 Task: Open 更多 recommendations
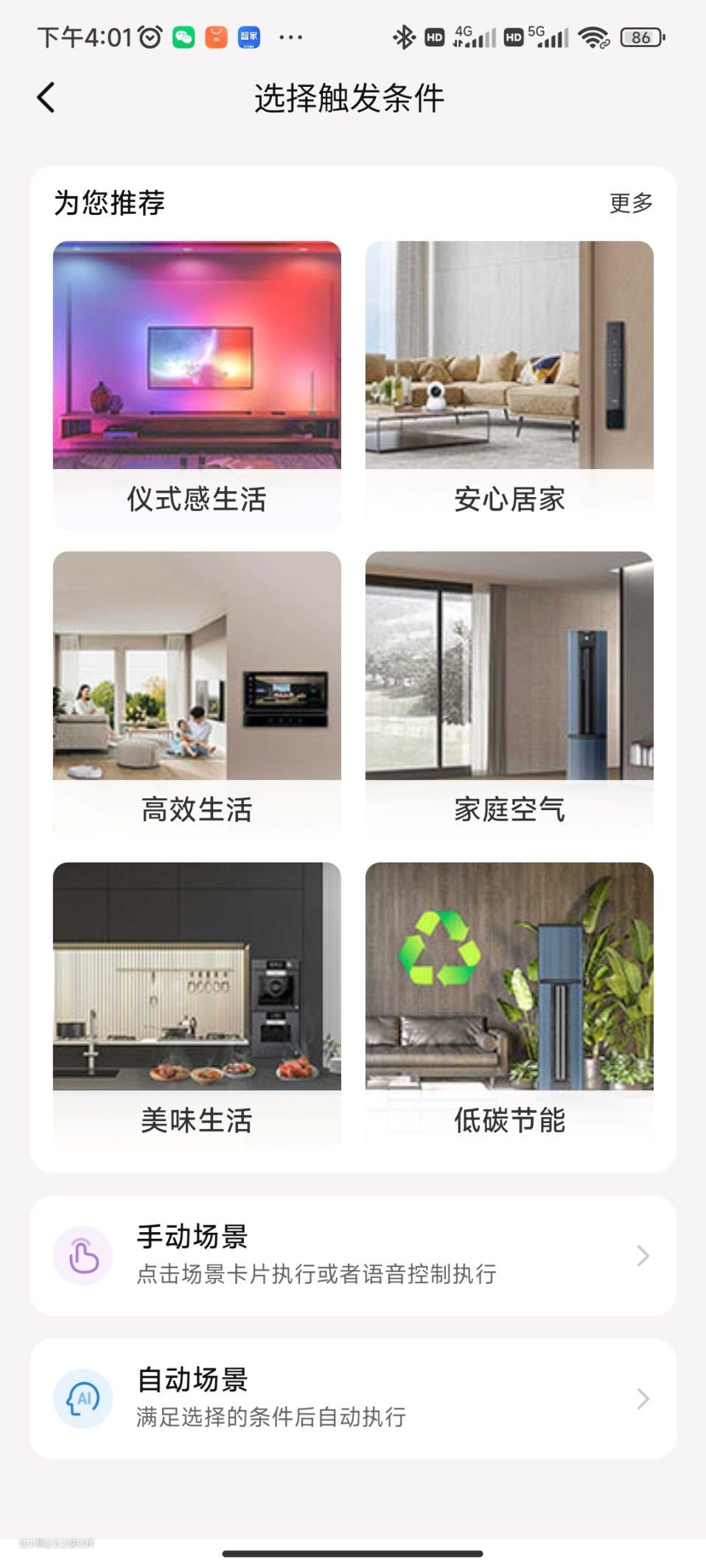(631, 203)
